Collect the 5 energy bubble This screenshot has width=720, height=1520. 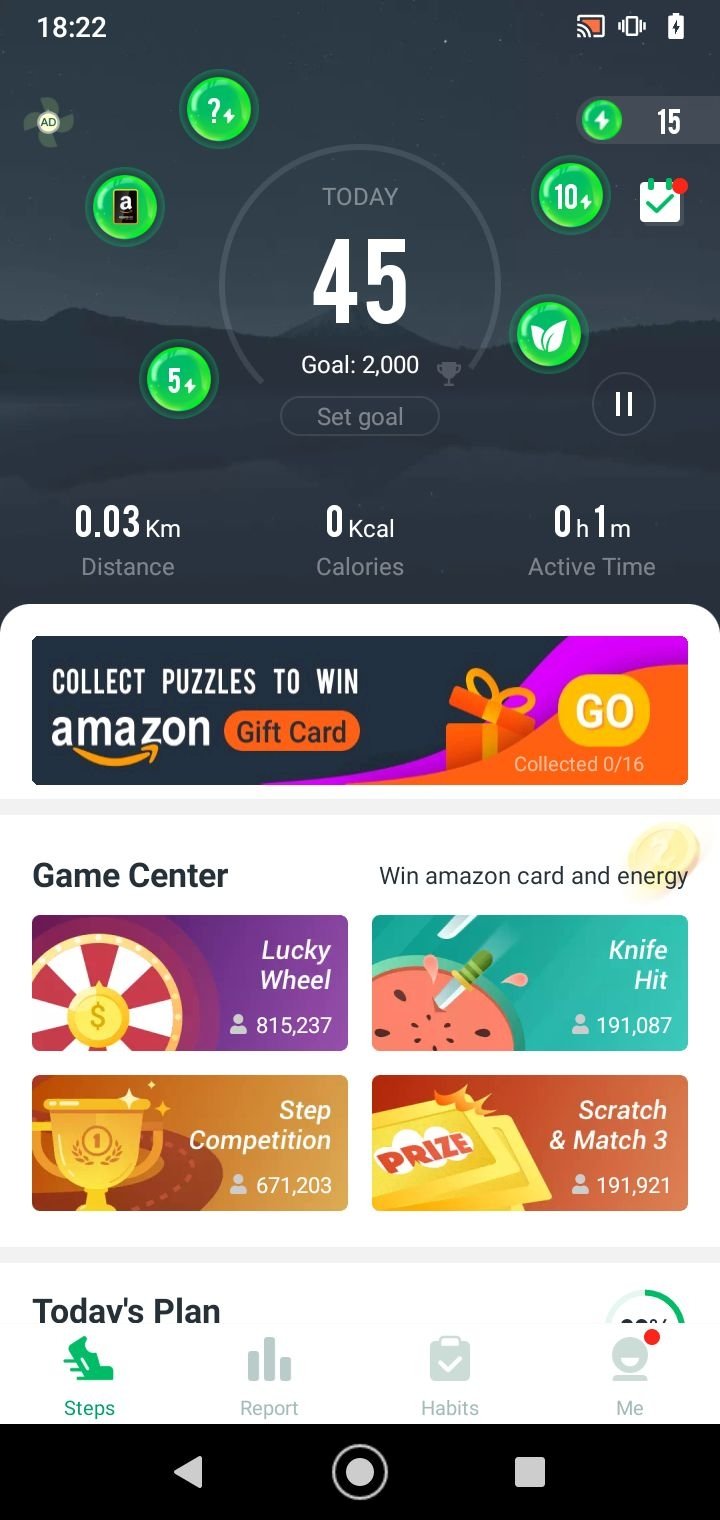point(179,379)
